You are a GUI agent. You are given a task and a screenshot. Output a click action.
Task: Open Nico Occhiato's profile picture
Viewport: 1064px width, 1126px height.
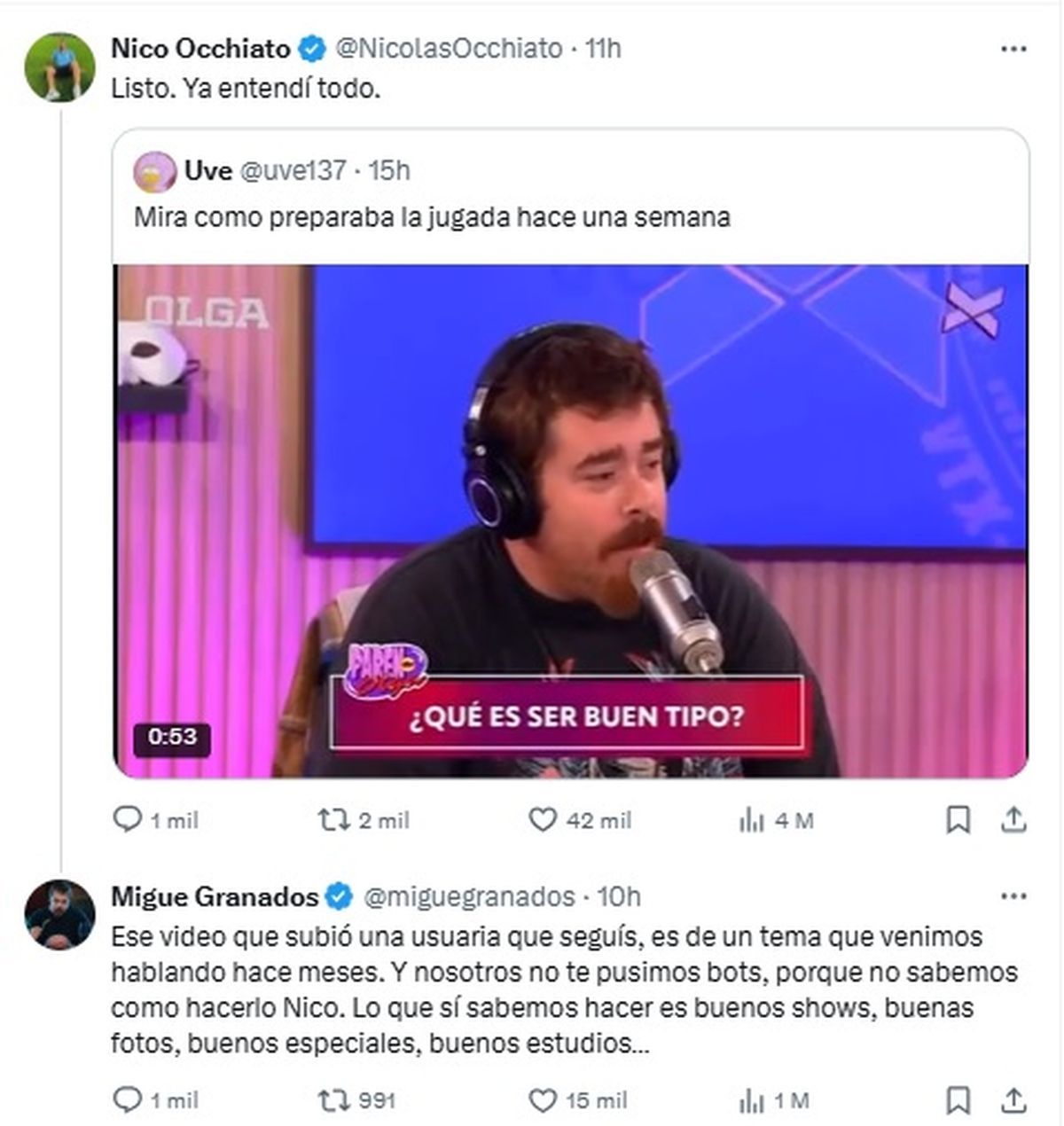[x=59, y=67]
